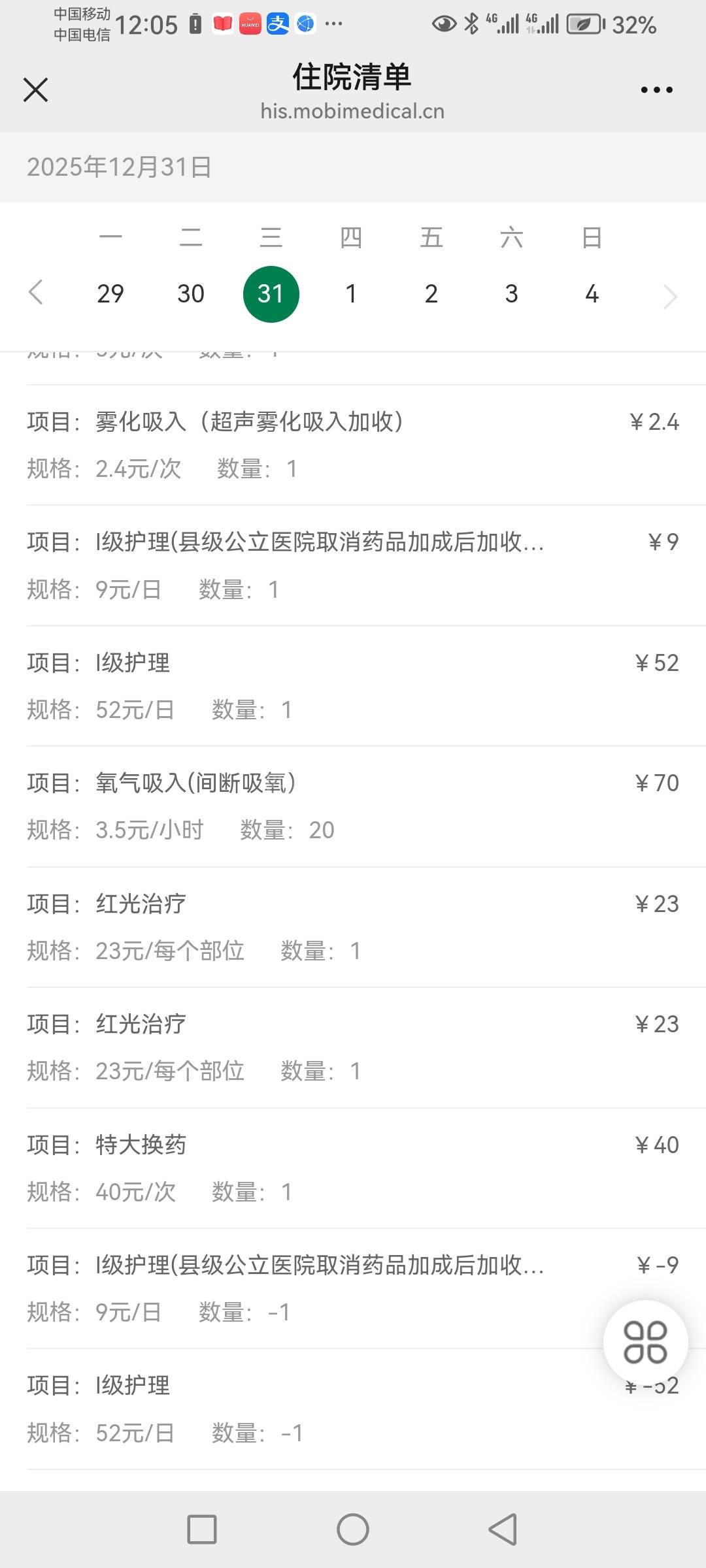Open the three-dot overflow menu
Screen dimensions: 706x1568
[656, 90]
